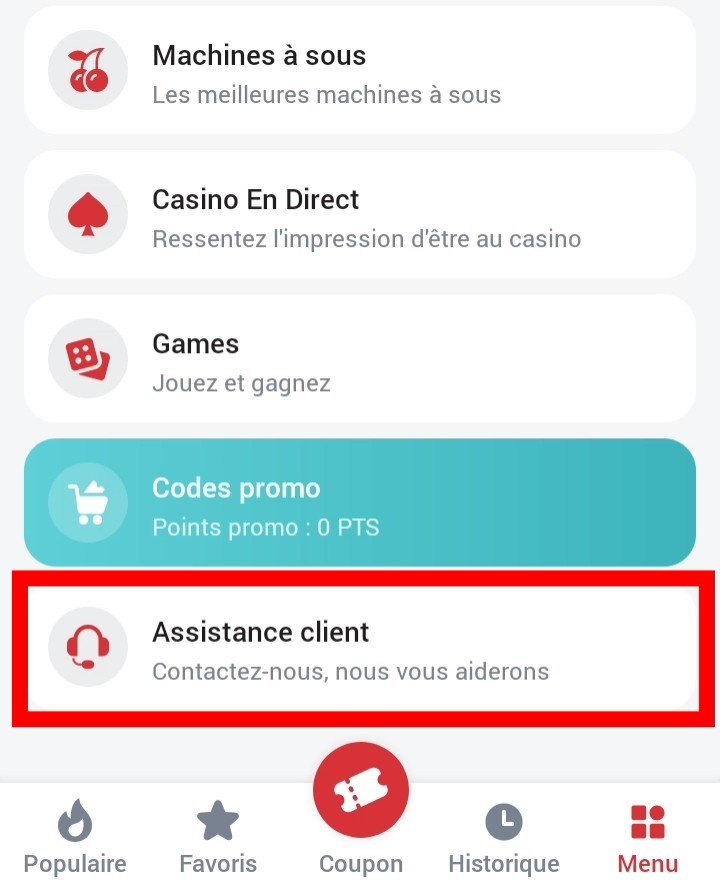Open the Codes promo banner
The height and width of the screenshot is (894, 720).
(x=360, y=502)
